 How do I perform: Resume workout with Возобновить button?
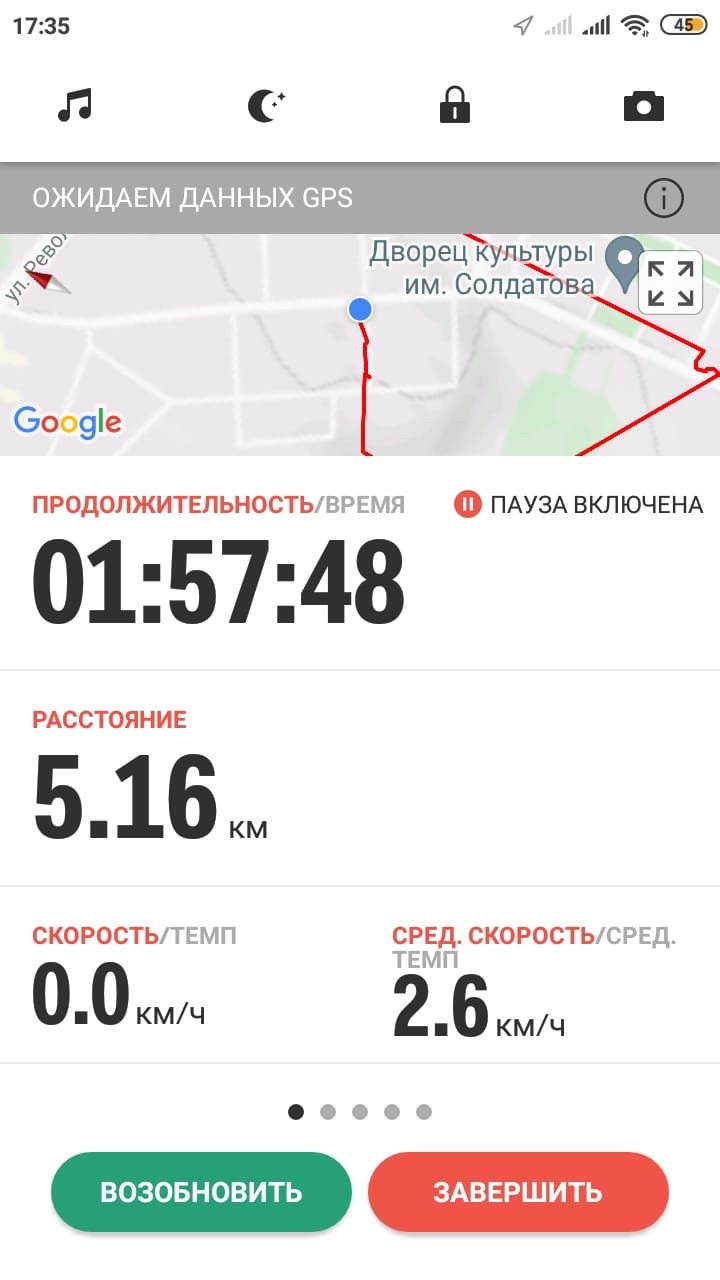[201, 1192]
